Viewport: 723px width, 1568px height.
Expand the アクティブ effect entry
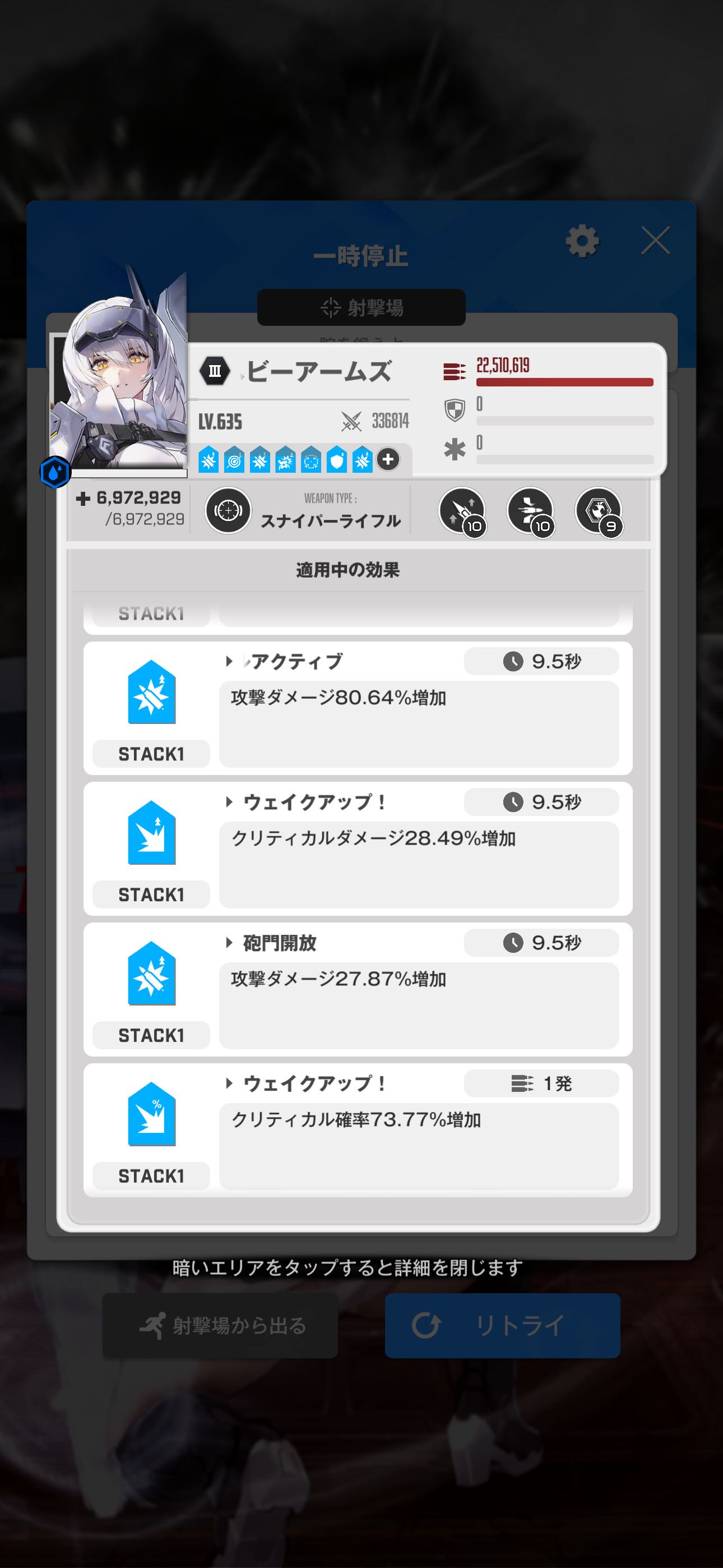(x=230, y=661)
